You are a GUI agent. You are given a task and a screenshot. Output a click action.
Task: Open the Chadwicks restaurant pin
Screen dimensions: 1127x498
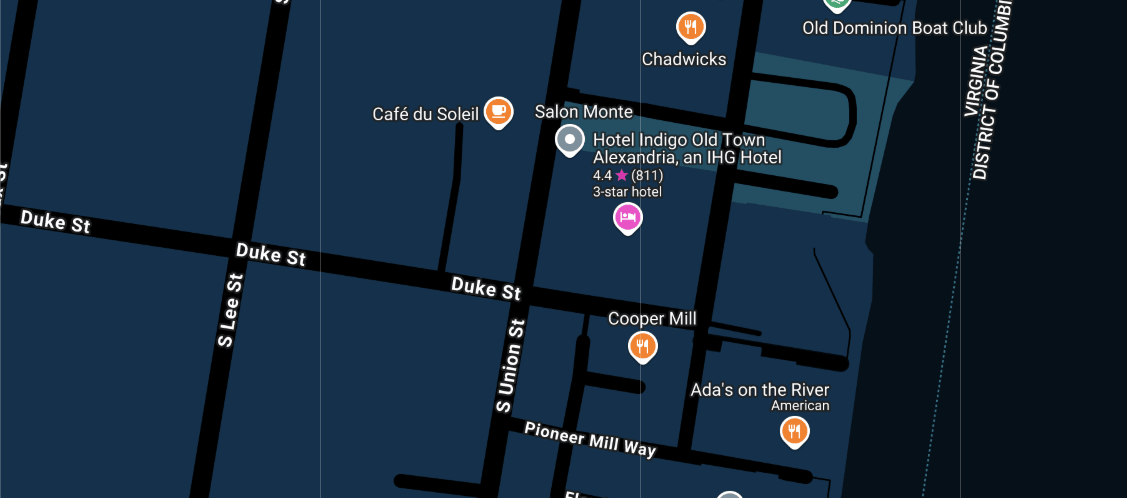pyautogui.click(x=690, y=26)
